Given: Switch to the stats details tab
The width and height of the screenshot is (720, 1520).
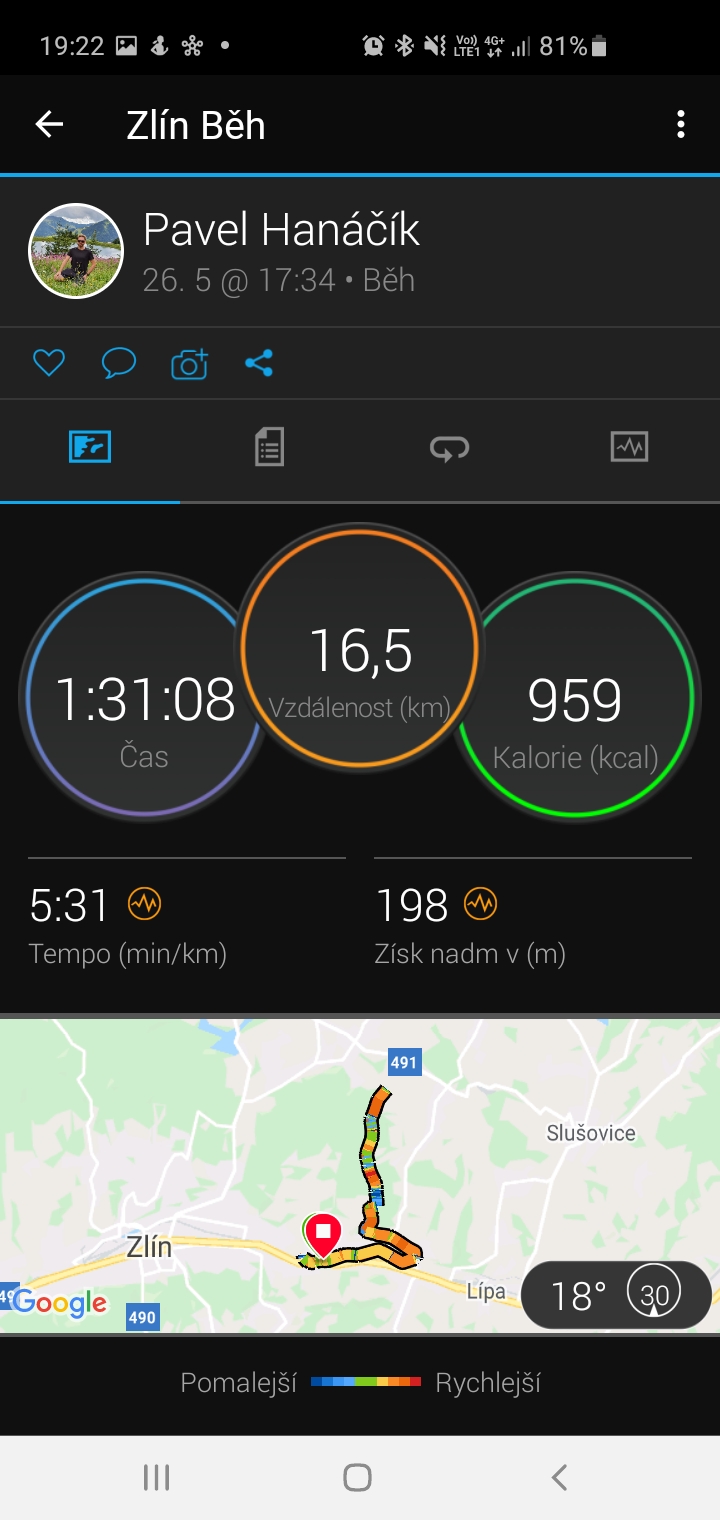Looking at the screenshot, I should pyautogui.click(x=269, y=447).
